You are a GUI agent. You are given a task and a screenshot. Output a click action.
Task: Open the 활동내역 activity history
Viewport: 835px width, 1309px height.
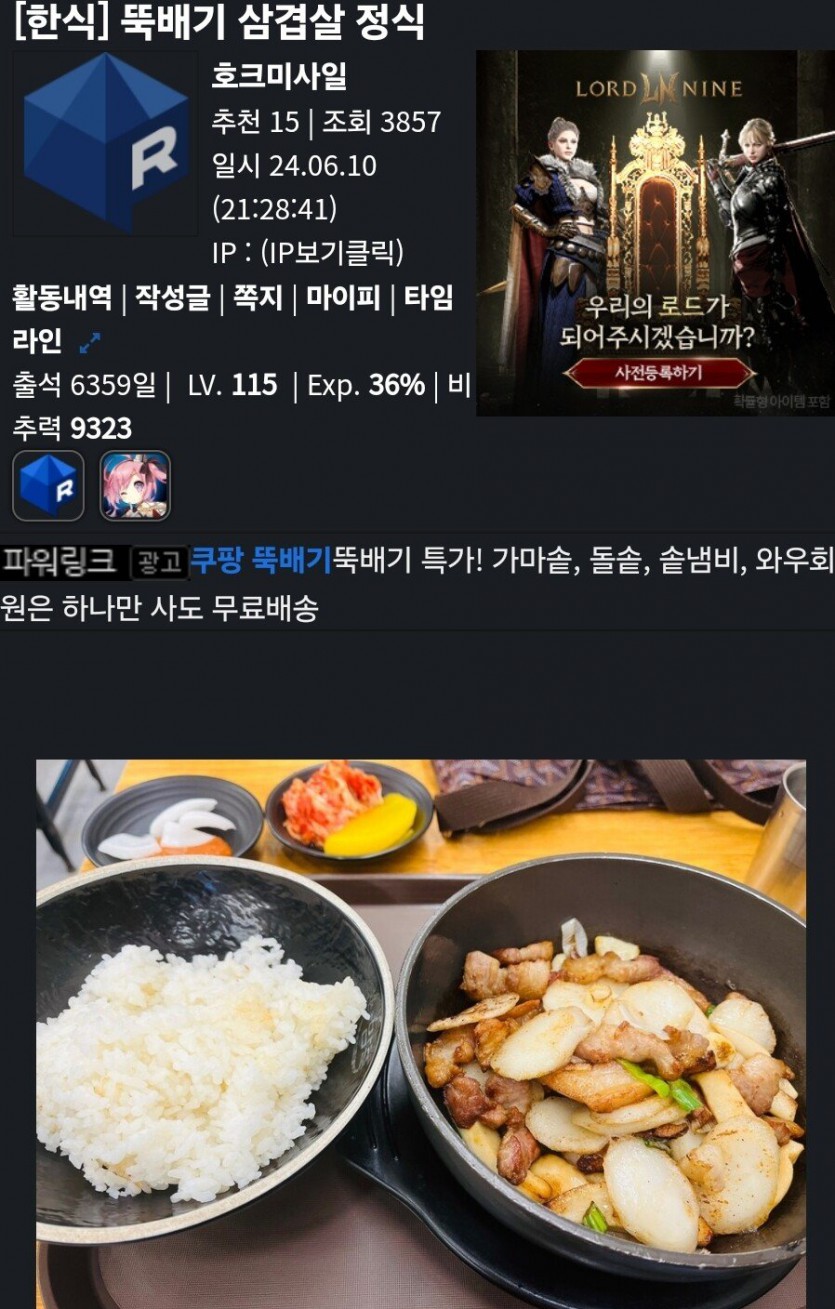point(61,298)
